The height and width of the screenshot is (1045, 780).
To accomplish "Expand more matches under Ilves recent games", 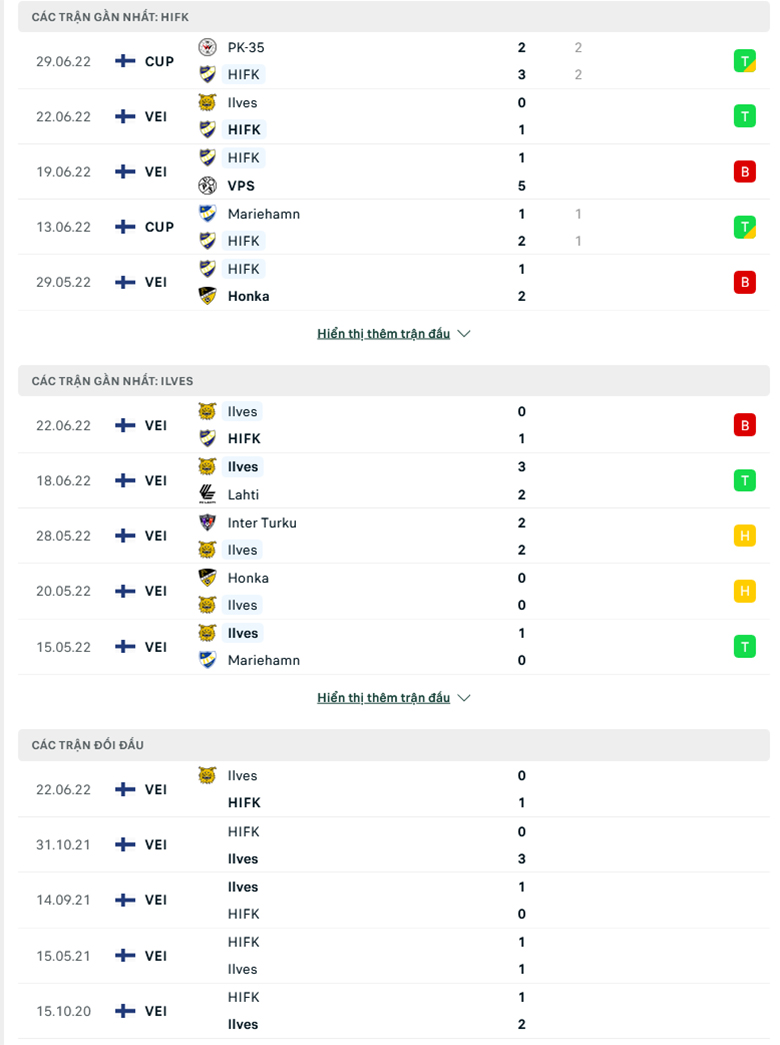I will pos(393,698).
